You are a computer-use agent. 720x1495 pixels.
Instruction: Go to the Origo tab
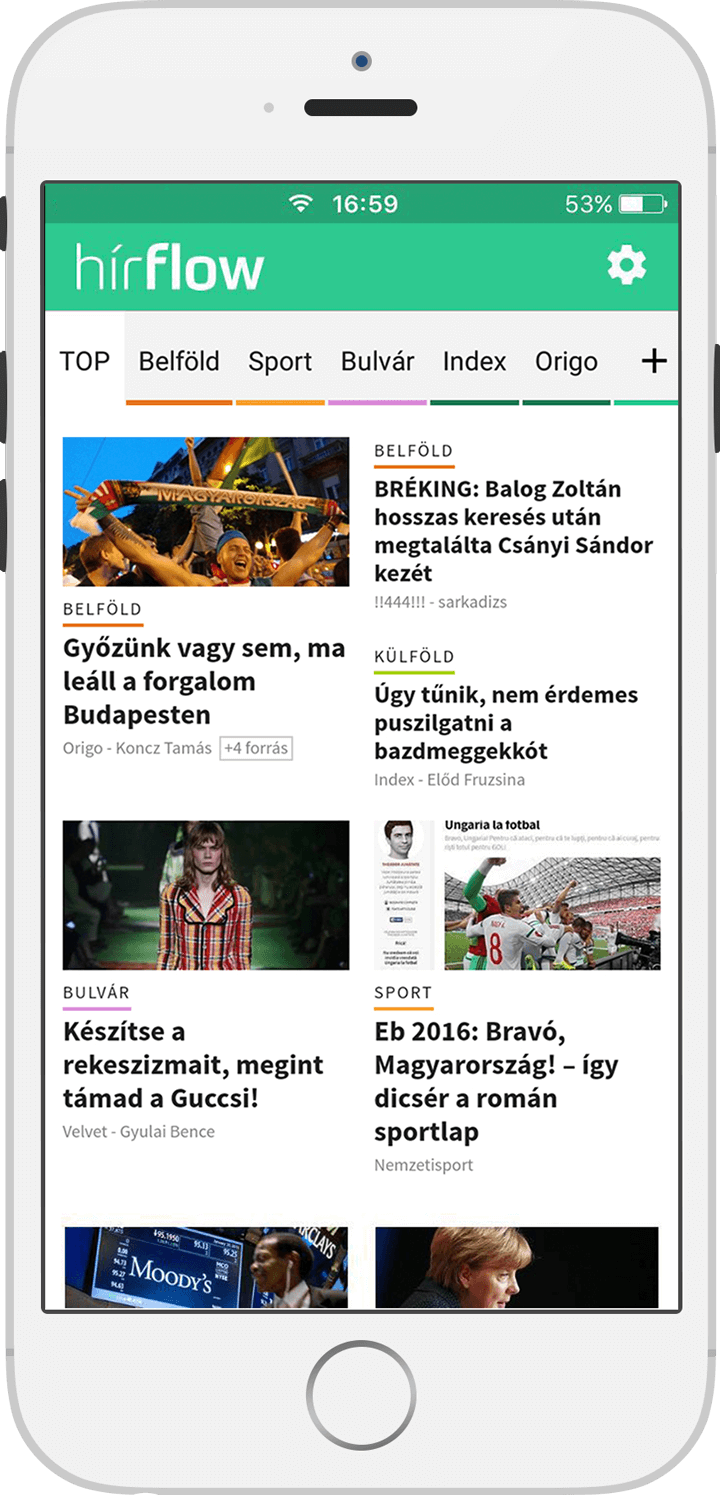coord(566,361)
